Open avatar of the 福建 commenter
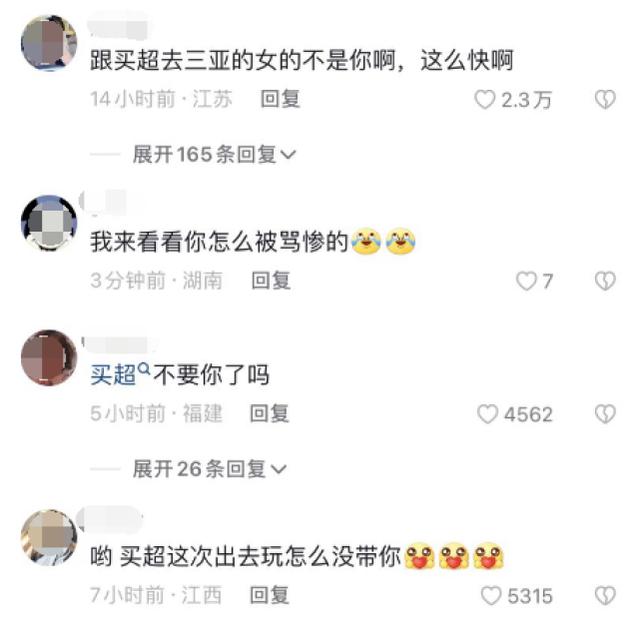Screen dimensions: 640x629 pos(49,357)
